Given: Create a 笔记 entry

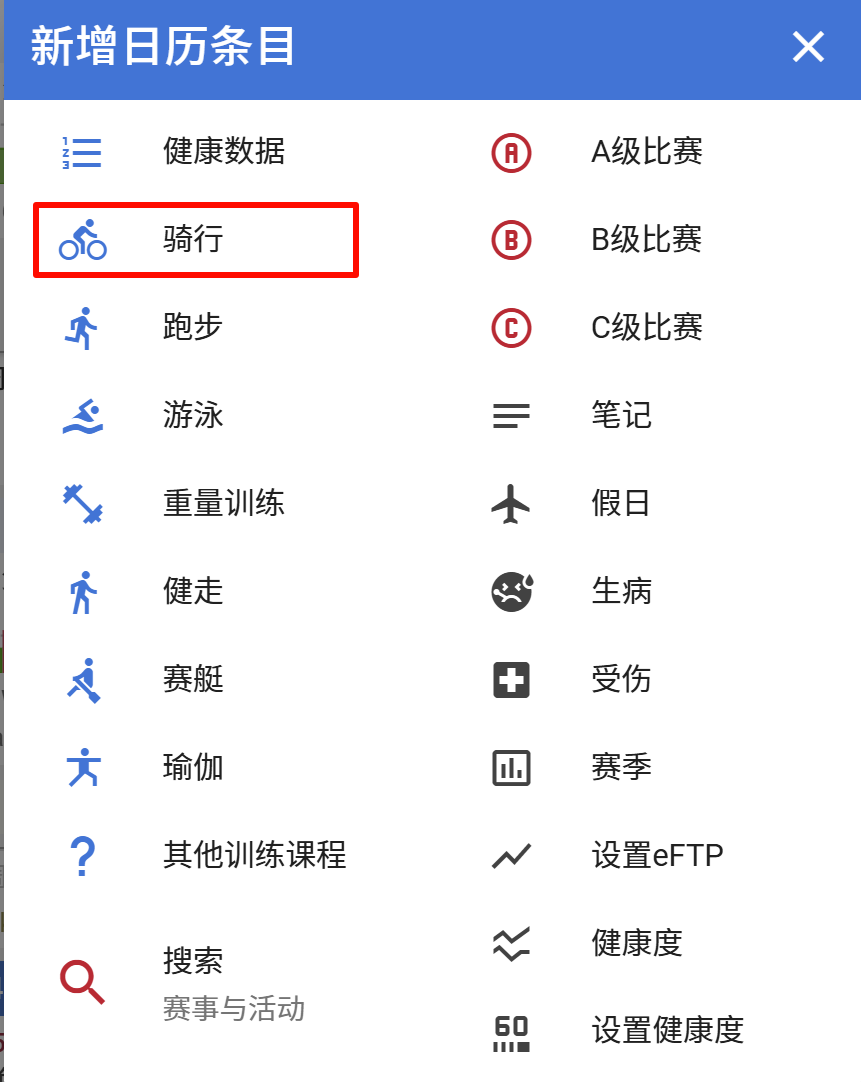Looking at the screenshot, I should point(621,415).
